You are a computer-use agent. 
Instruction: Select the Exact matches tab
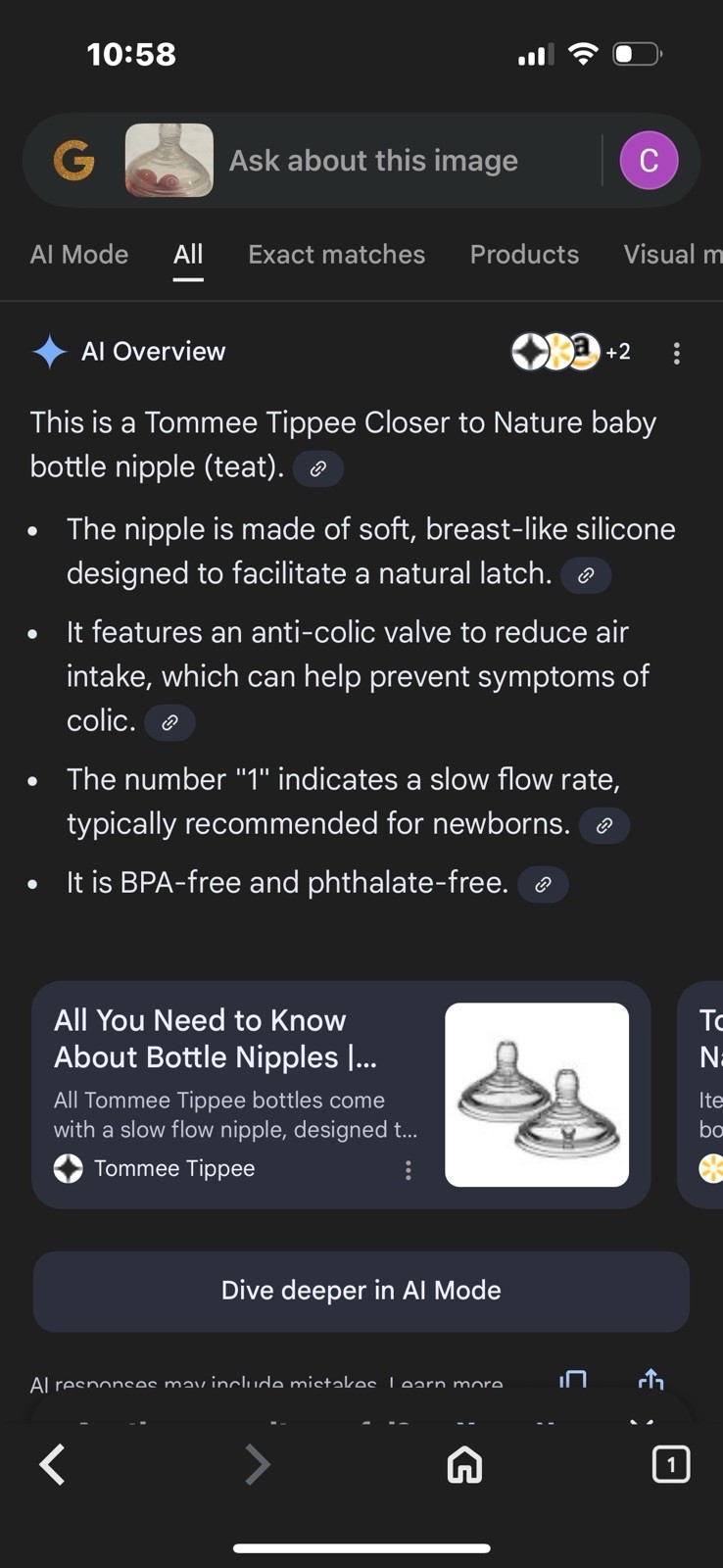click(x=336, y=255)
